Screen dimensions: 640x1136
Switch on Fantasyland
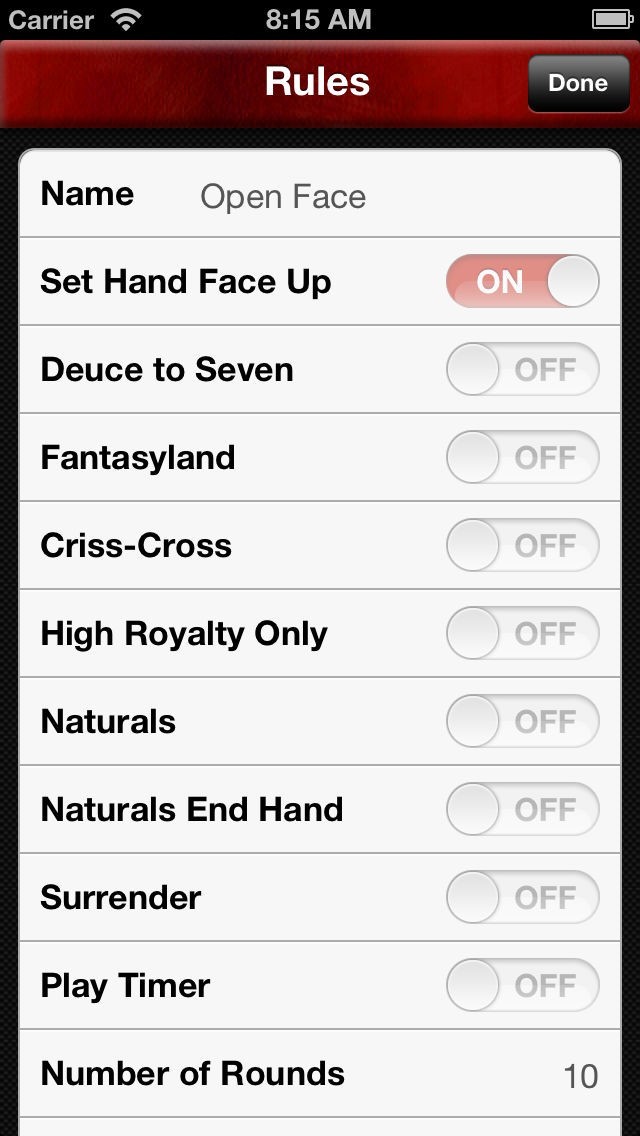(x=522, y=457)
